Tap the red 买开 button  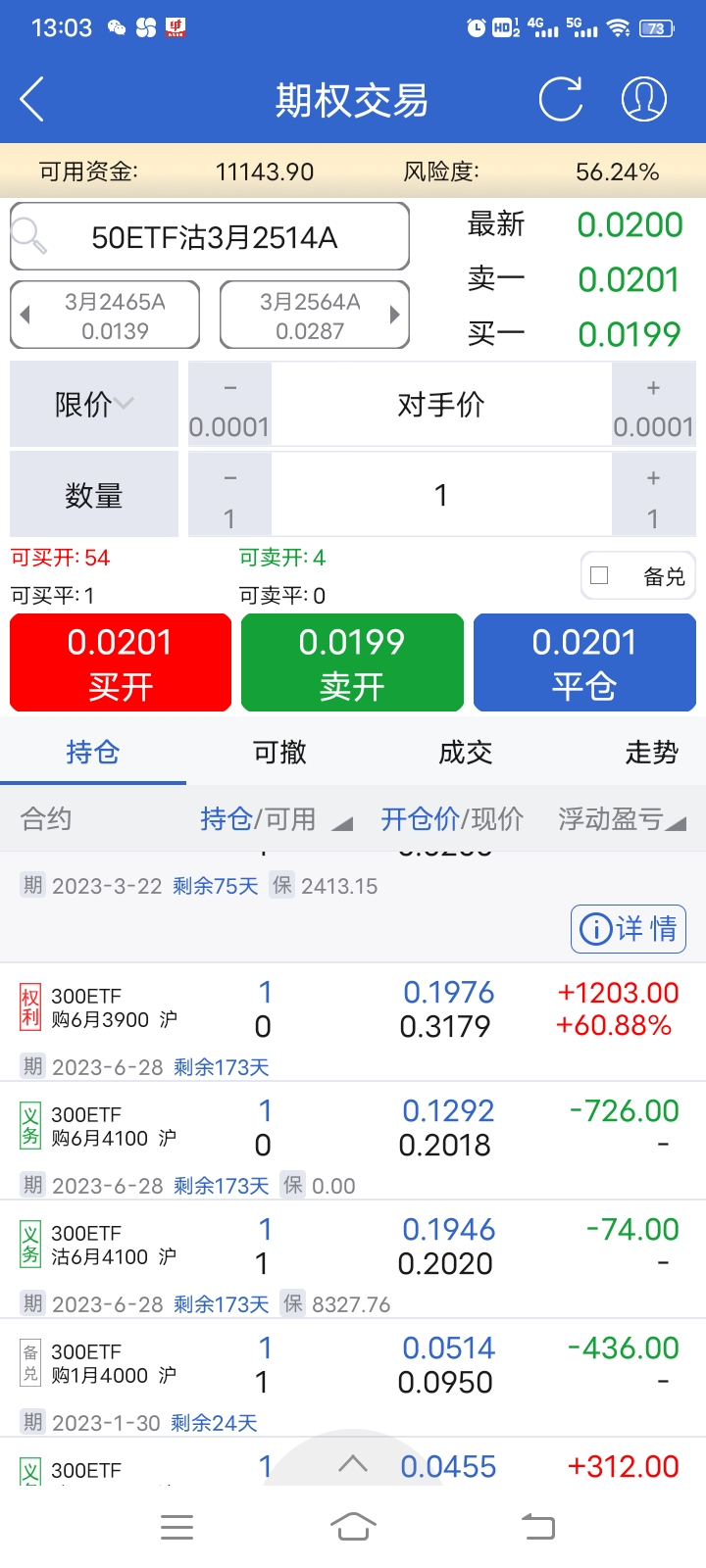pos(121,662)
